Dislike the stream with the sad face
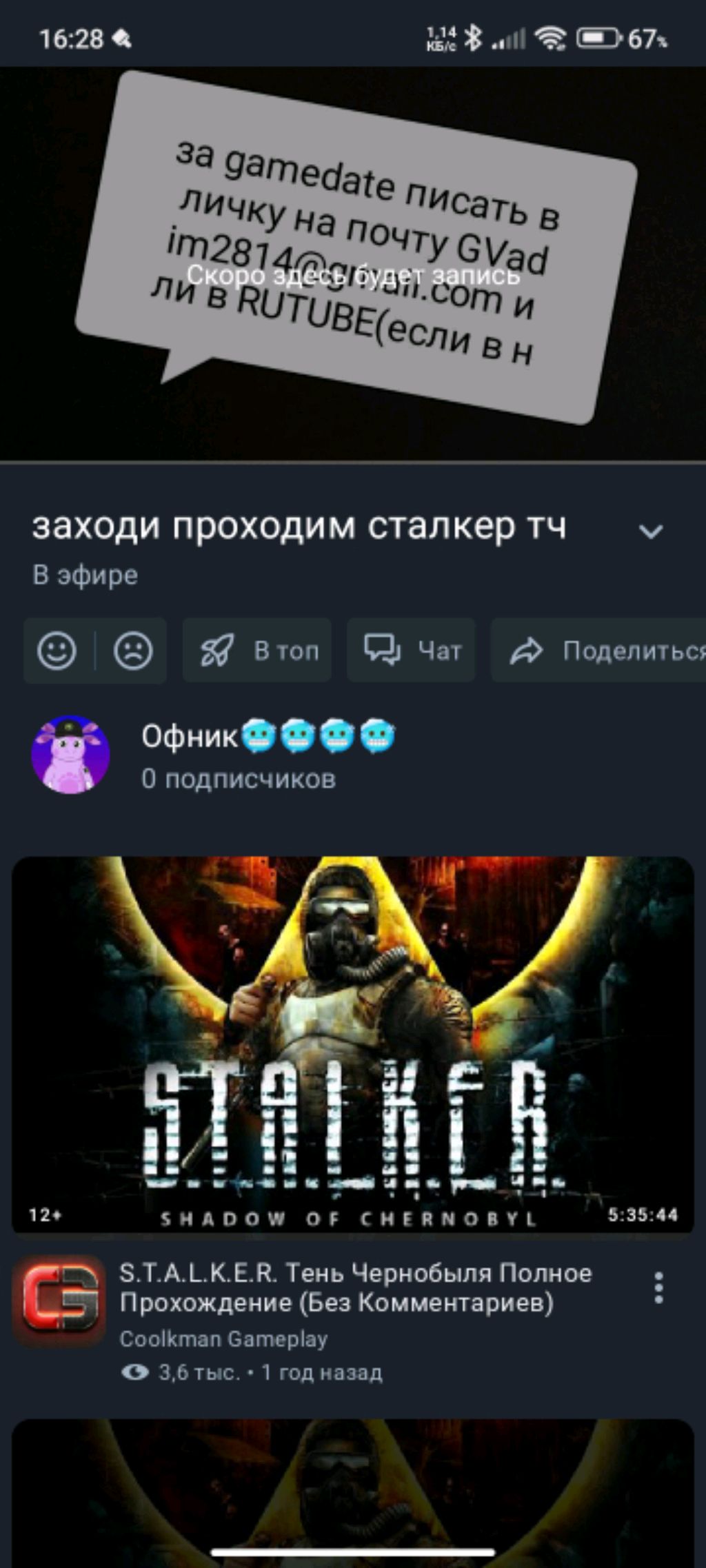The image size is (706, 1568). (133, 651)
